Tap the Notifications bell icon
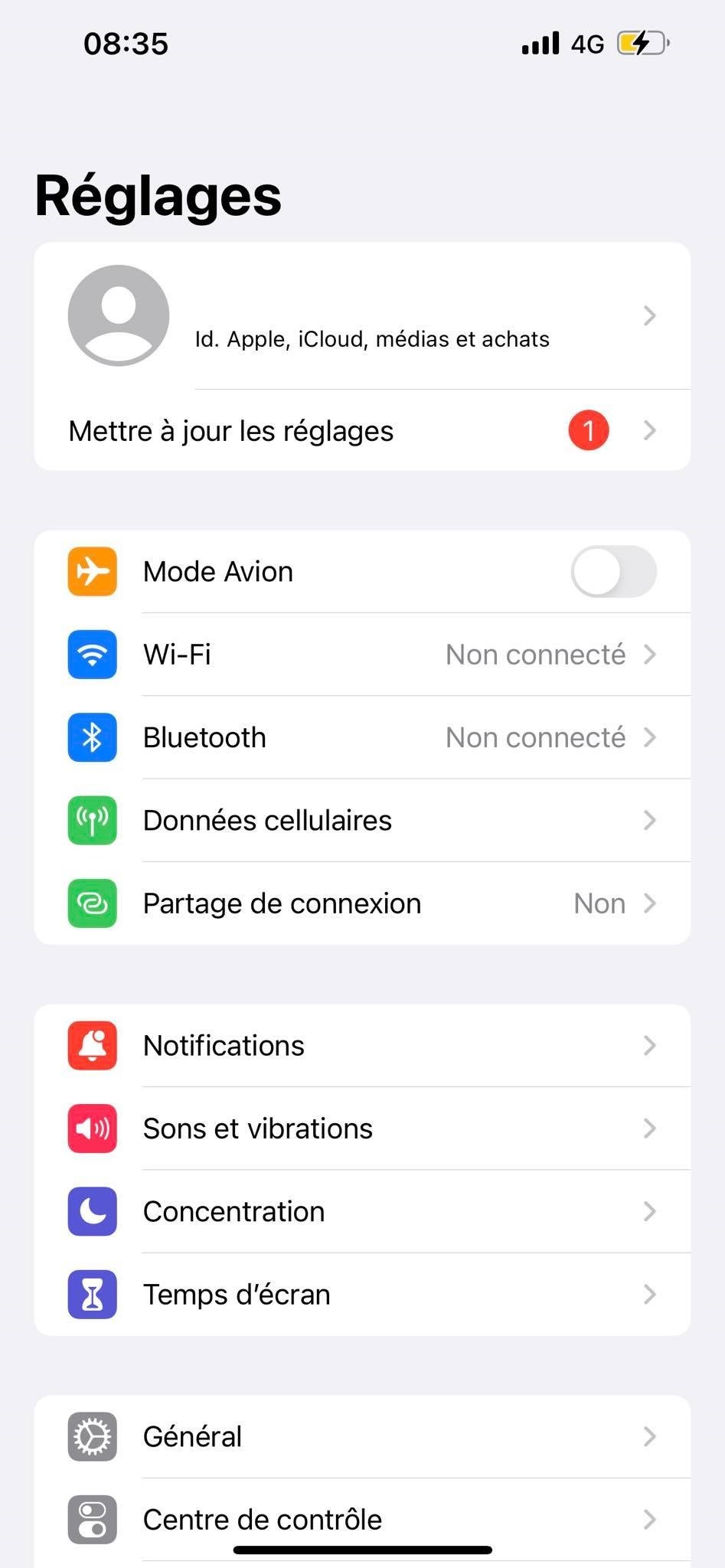The width and height of the screenshot is (725, 1568). [92, 1046]
